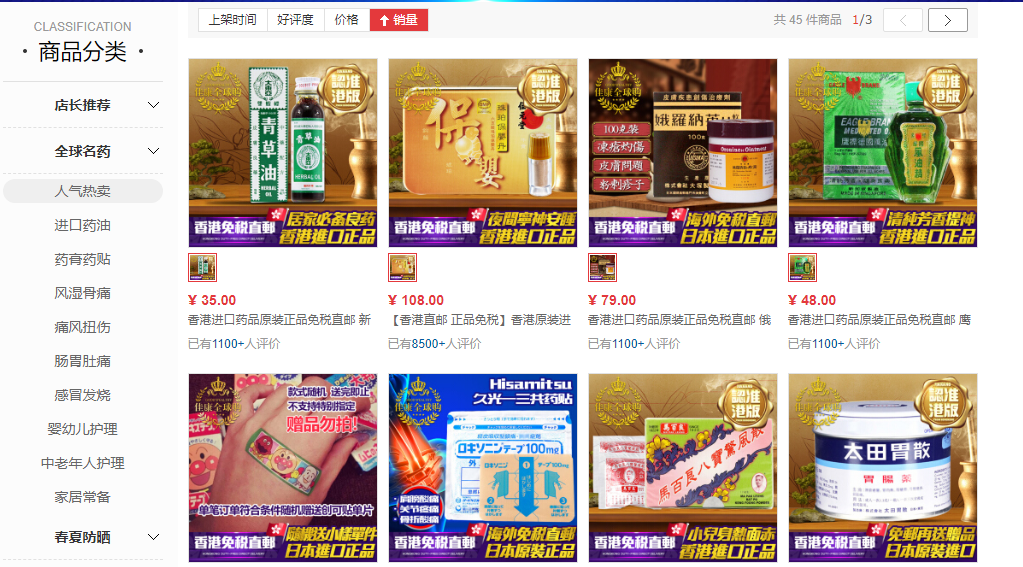Open the 太田胃散 product tile
The width and height of the screenshot is (1023, 567).
point(883,468)
